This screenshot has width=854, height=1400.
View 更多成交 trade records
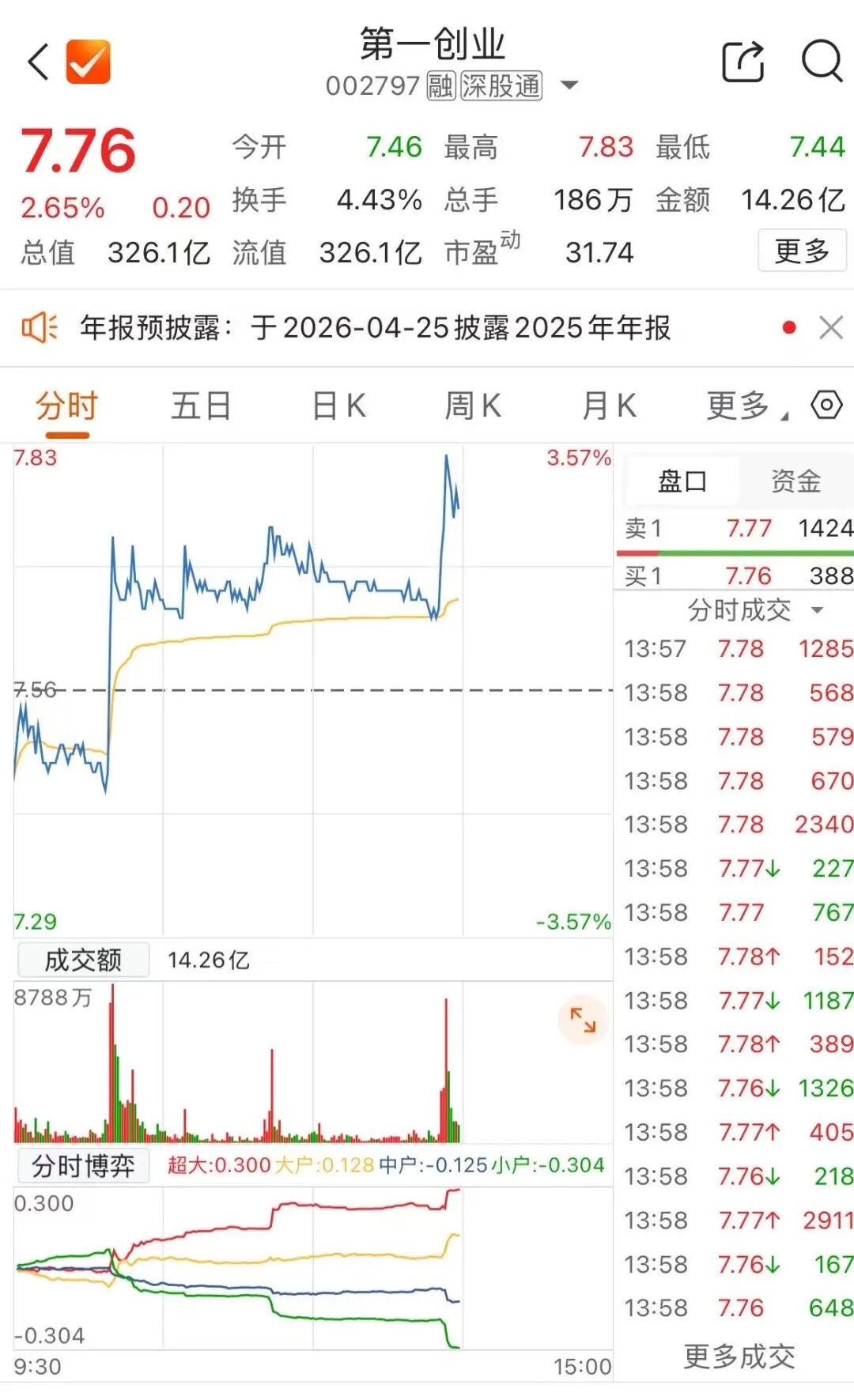coord(739,1357)
